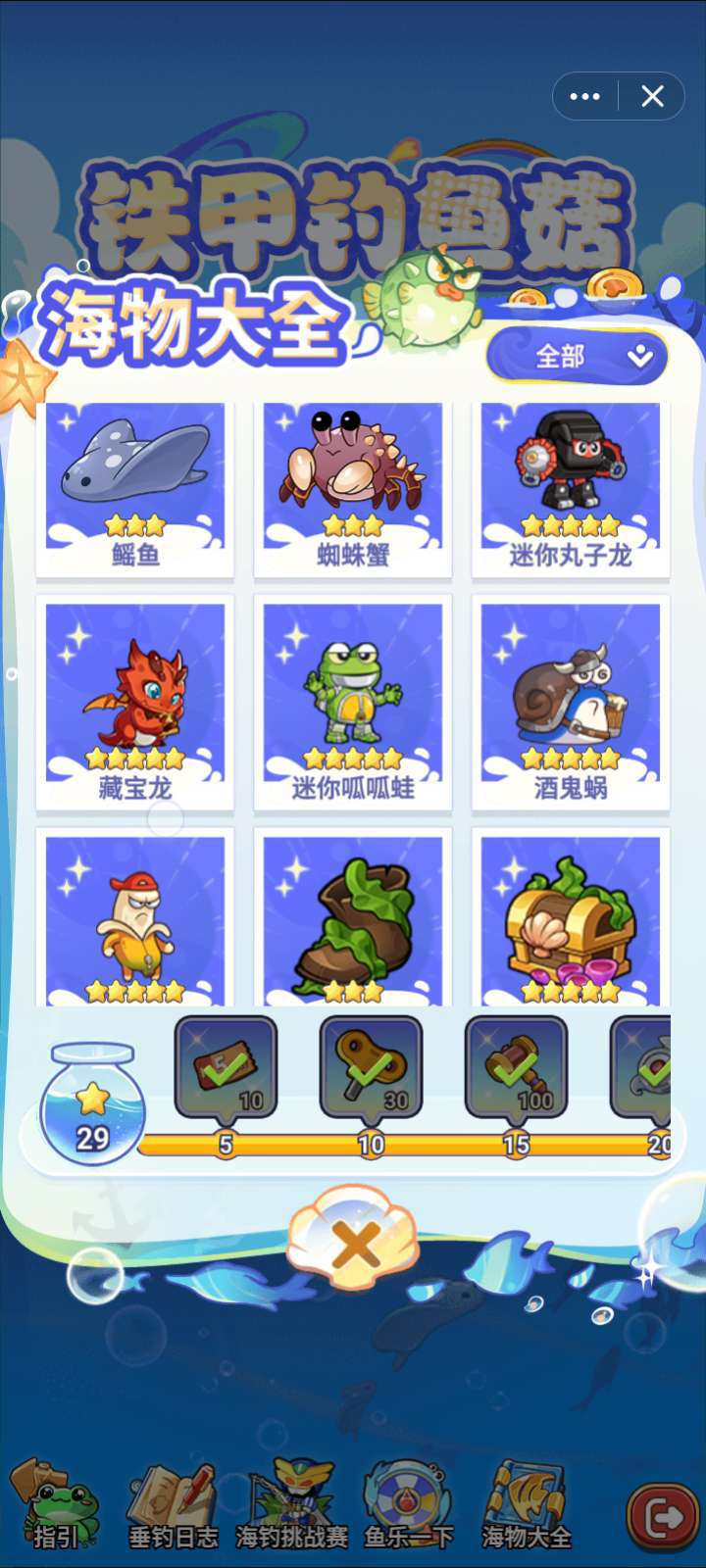The image size is (706, 1568).
Task: Open the mini-program more options menu
Action: pyautogui.click(x=585, y=96)
